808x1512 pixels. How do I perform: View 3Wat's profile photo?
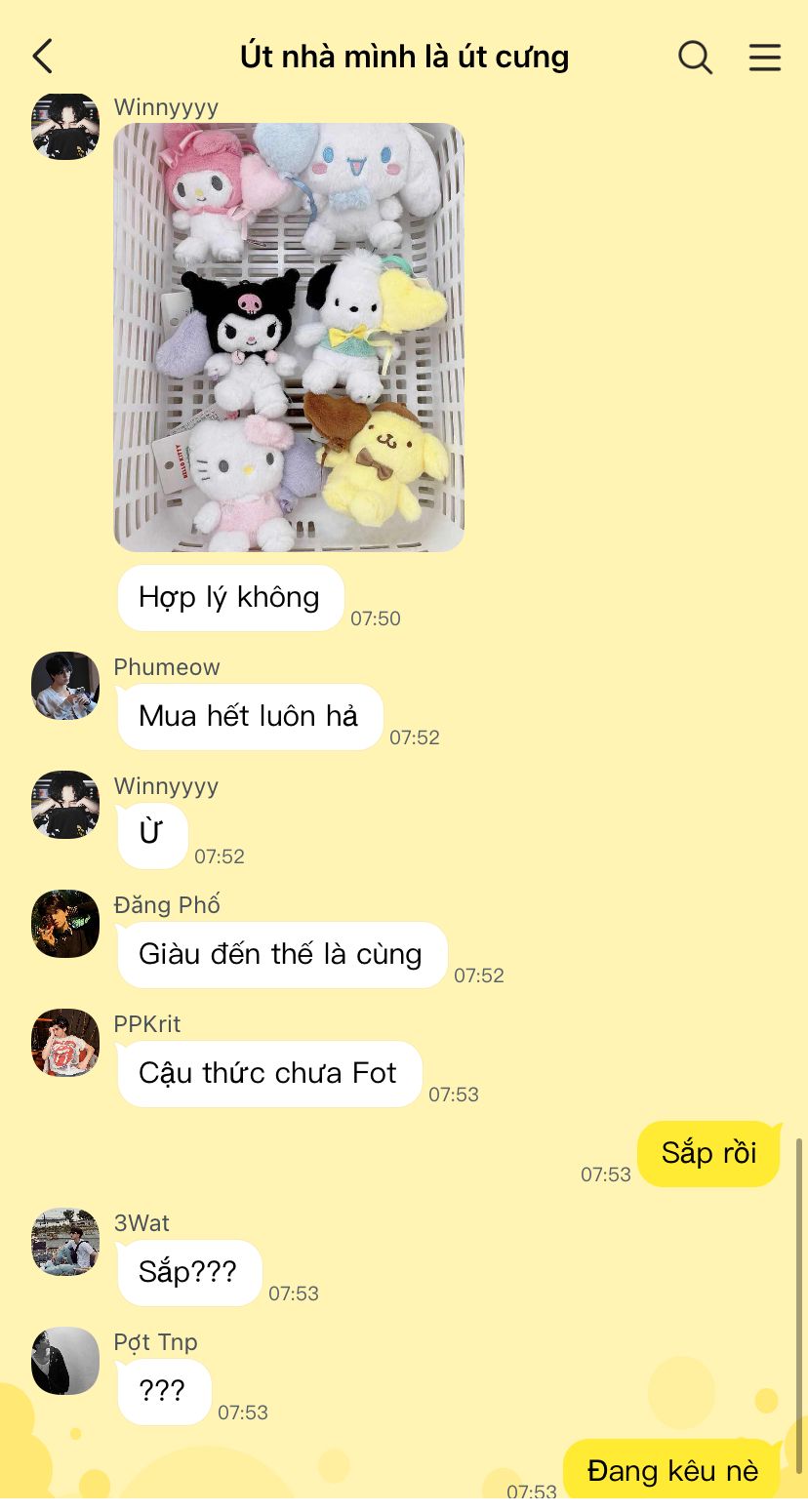(x=65, y=1242)
